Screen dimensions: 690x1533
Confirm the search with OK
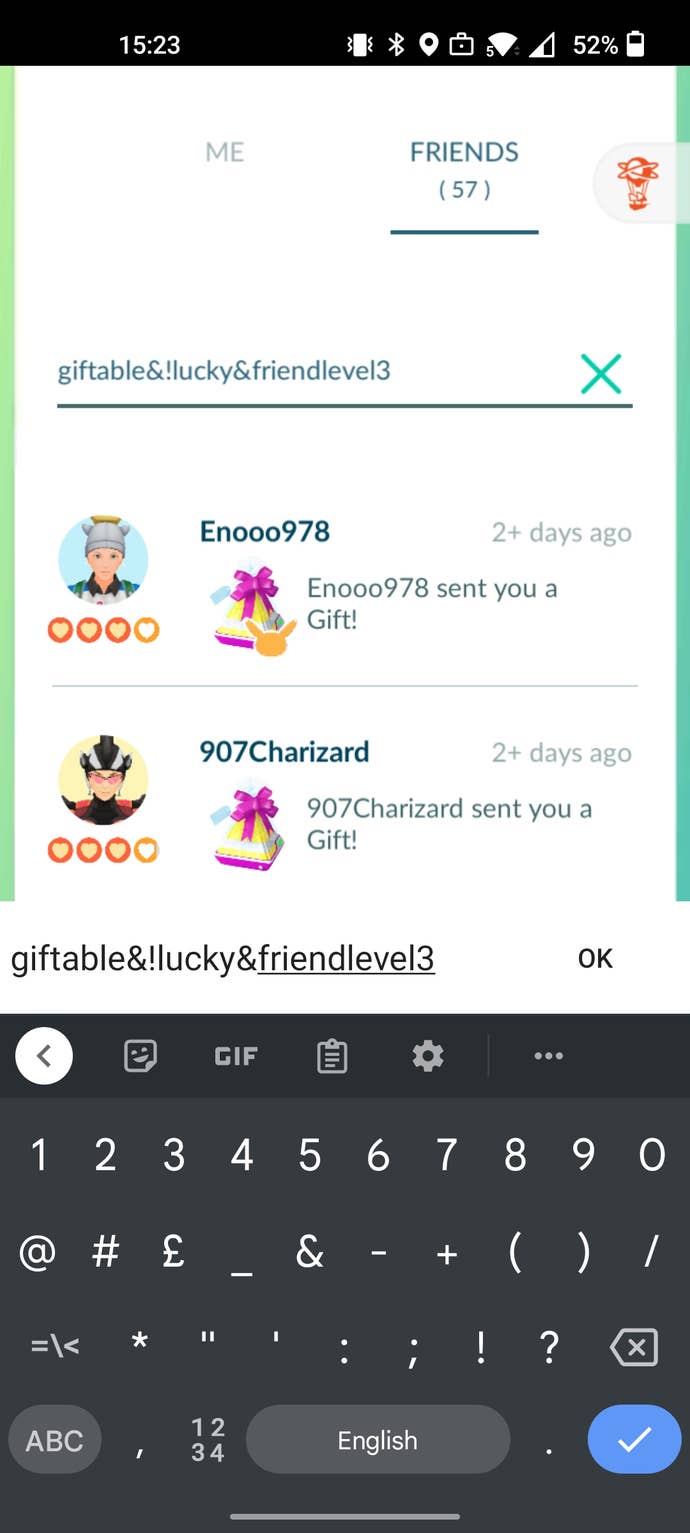(595, 958)
